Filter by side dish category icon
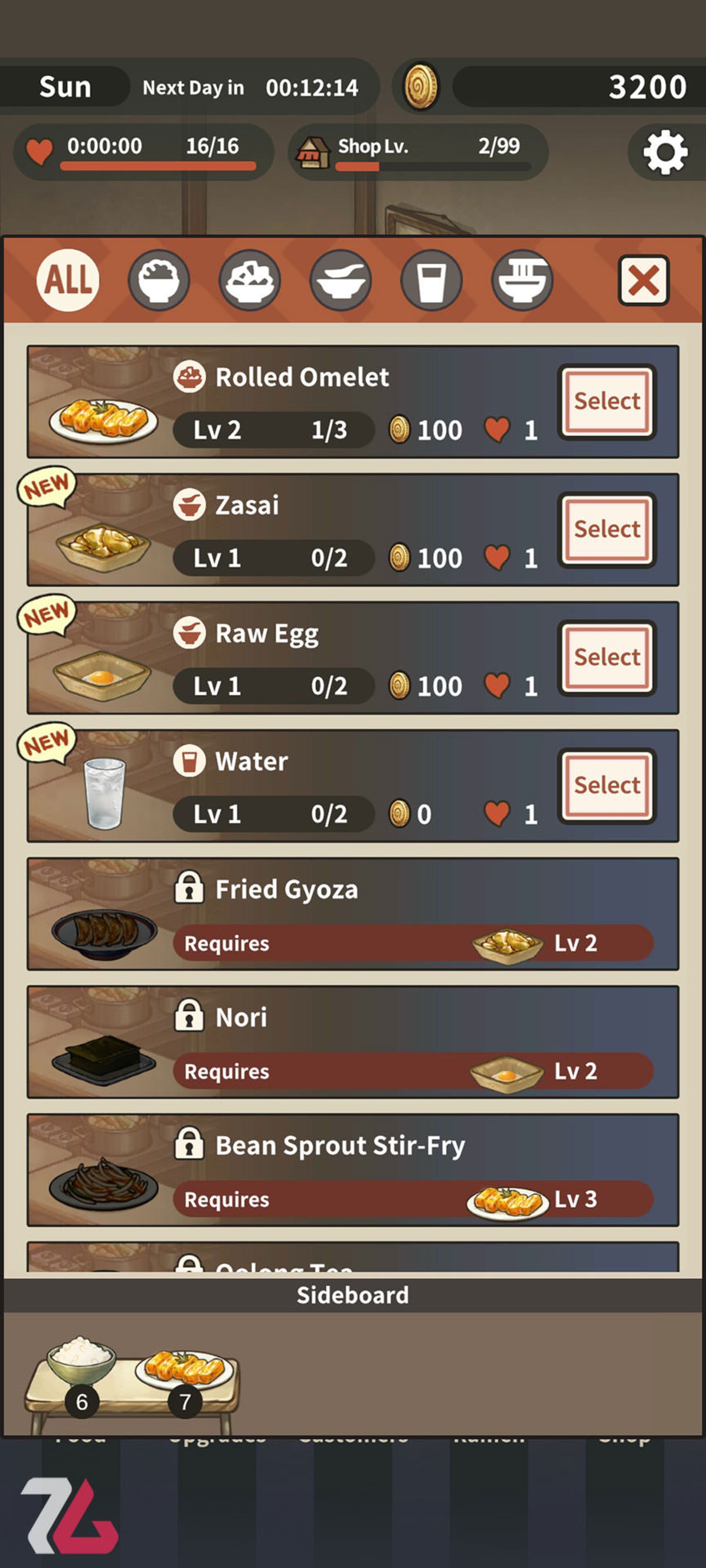Screen dimensions: 706x1568 click(x=249, y=281)
